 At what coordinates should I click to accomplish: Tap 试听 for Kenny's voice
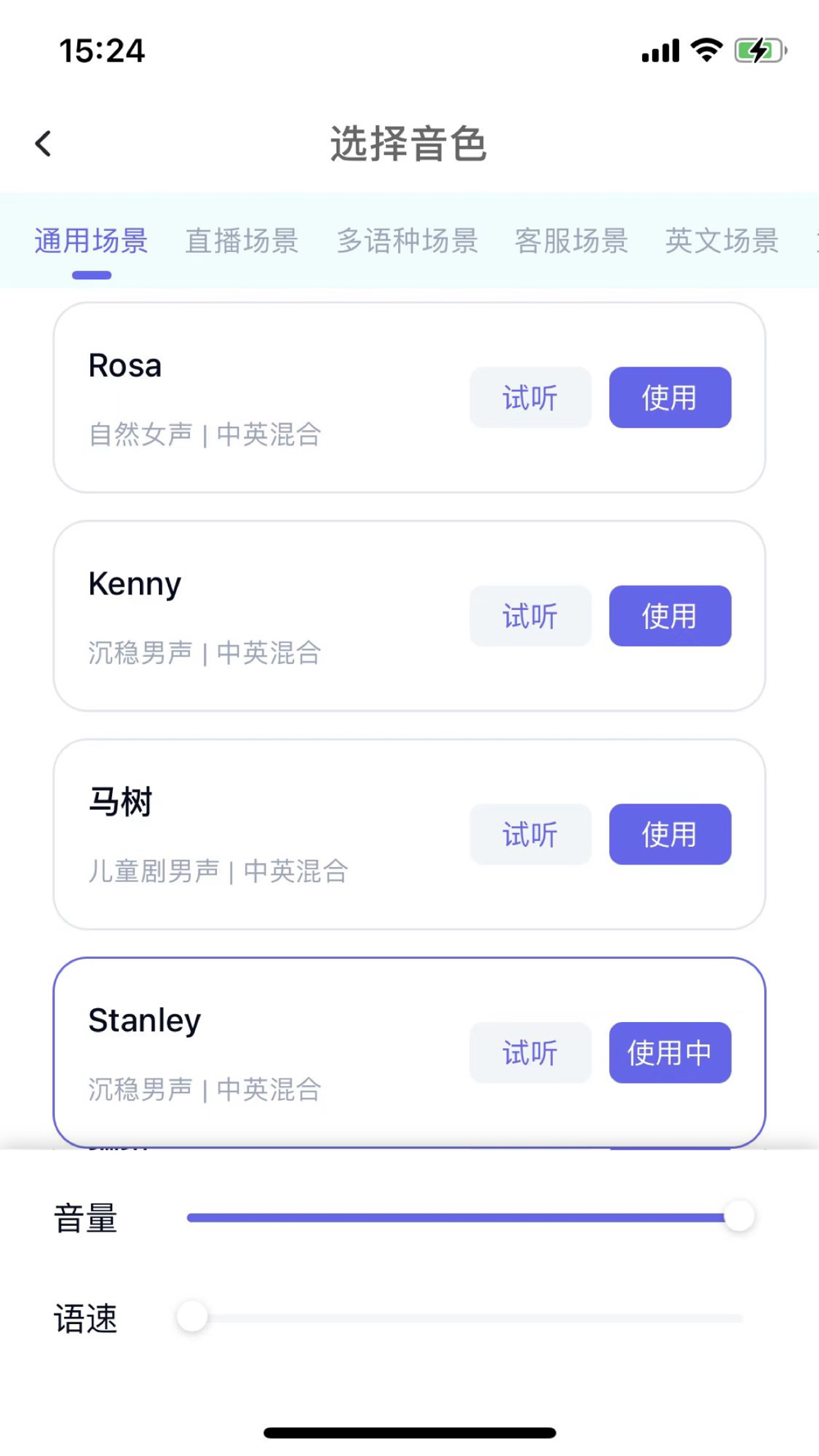click(530, 616)
